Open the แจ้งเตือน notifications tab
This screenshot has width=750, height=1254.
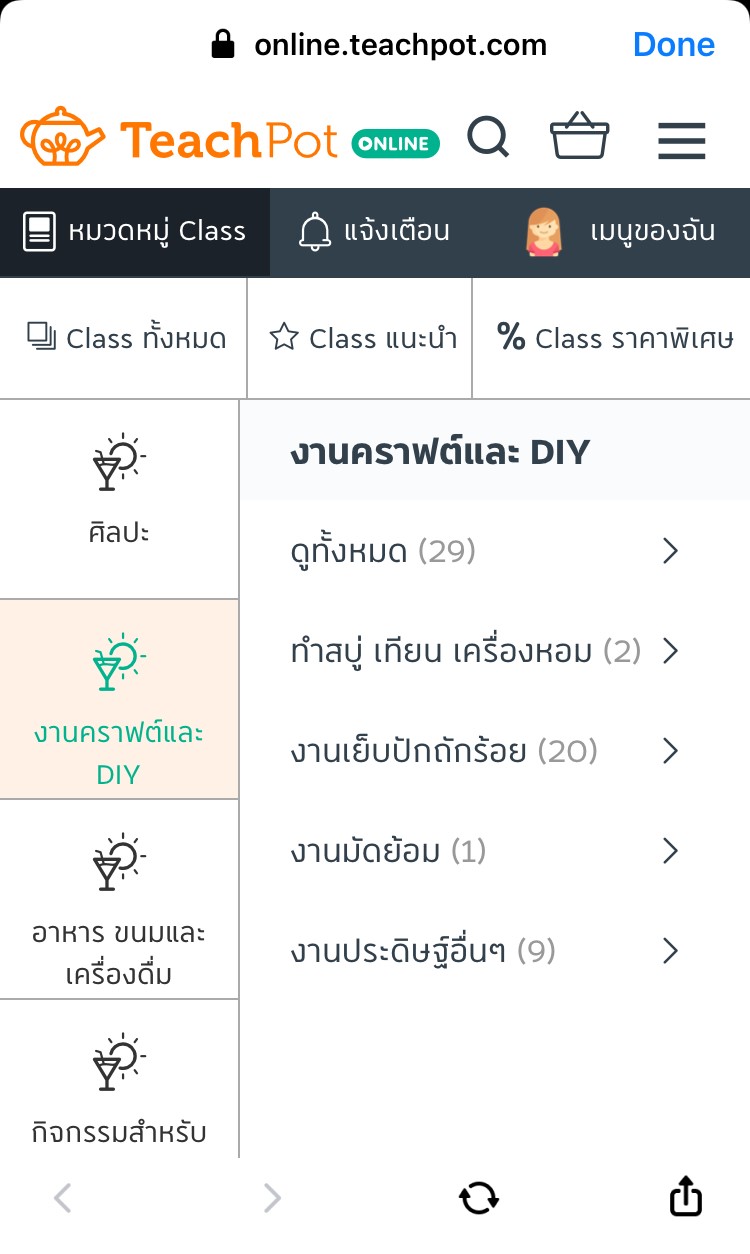coord(374,232)
